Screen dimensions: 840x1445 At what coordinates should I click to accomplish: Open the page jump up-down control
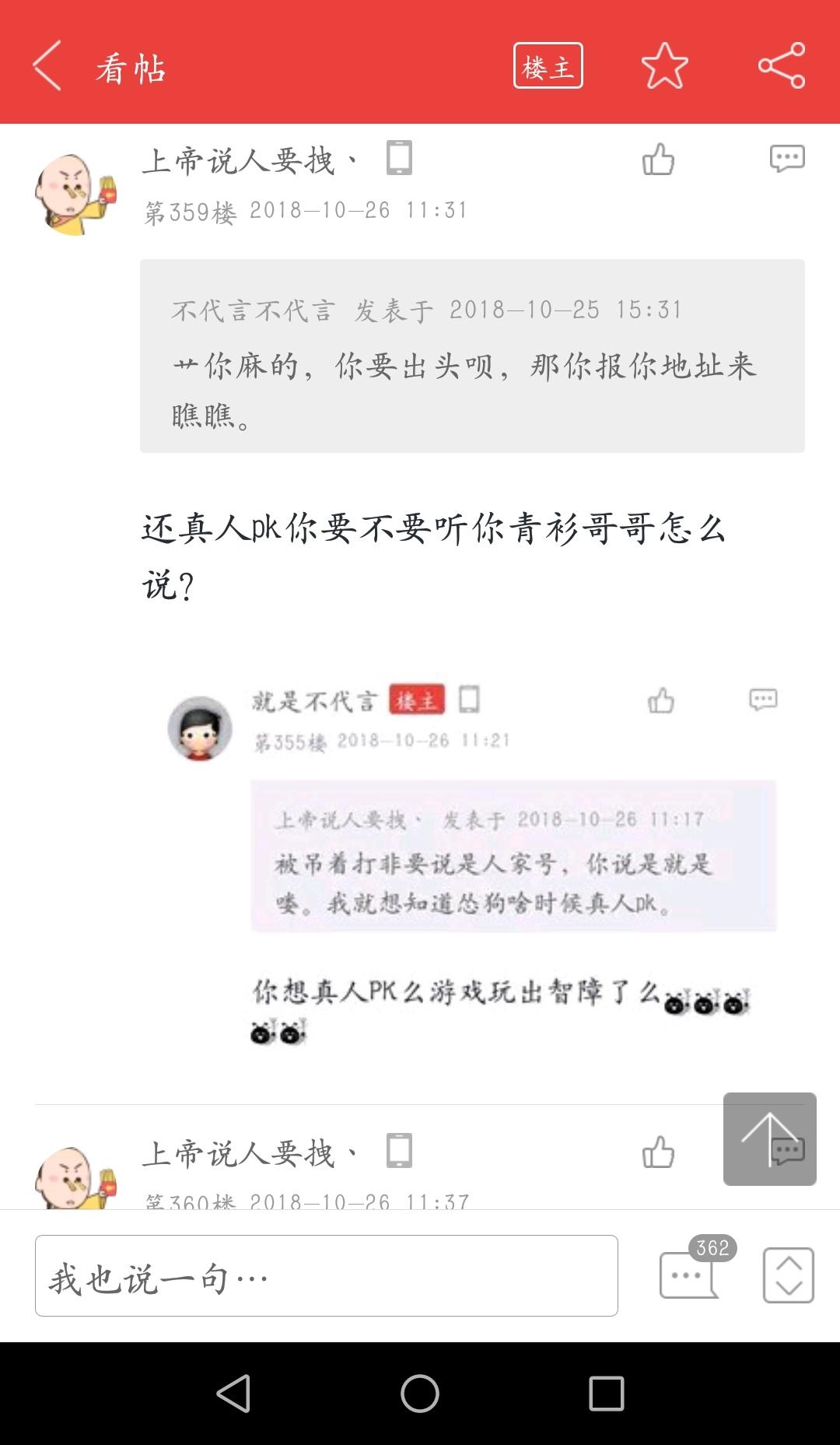point(788,1275)
